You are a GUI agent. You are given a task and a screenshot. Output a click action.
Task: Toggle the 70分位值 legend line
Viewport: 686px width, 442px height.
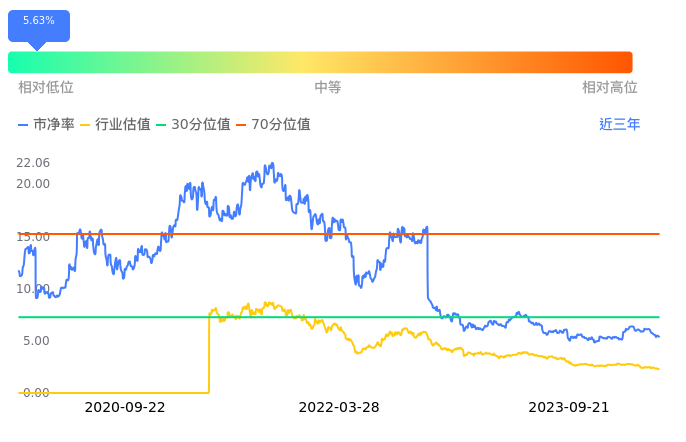273,124
